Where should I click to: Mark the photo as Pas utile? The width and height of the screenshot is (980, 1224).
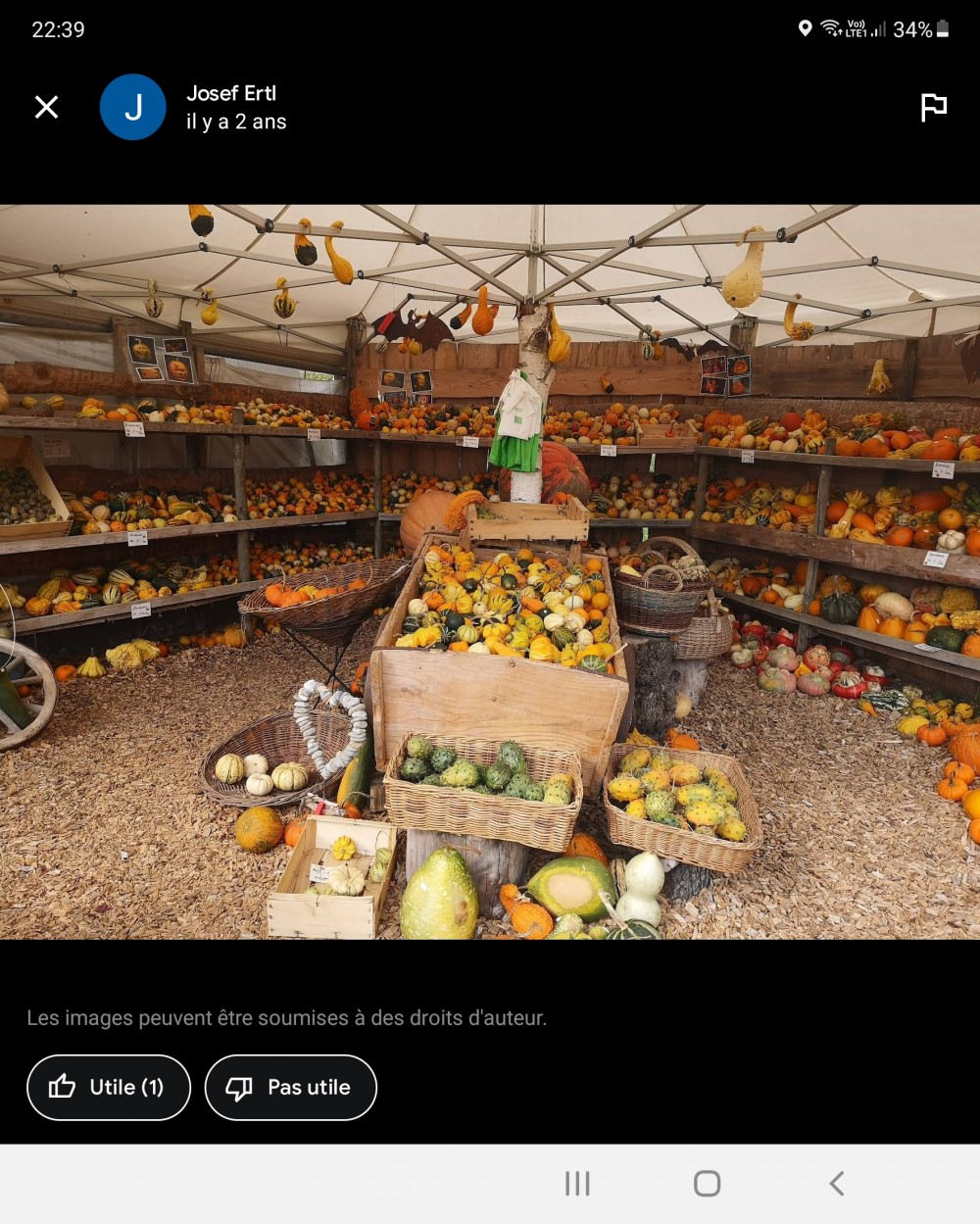point(291,1087)
